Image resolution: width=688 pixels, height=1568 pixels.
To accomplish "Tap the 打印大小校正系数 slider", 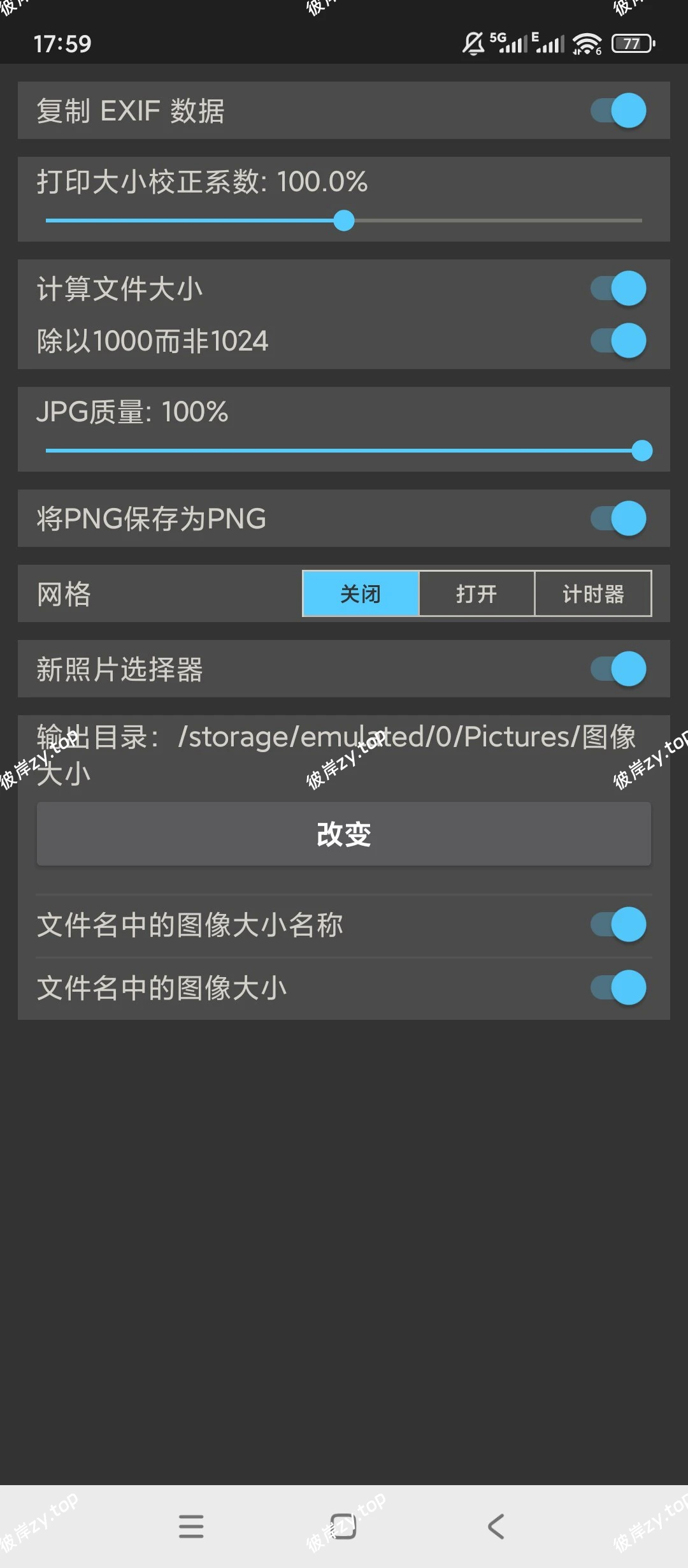I will (x=344, y=221).
